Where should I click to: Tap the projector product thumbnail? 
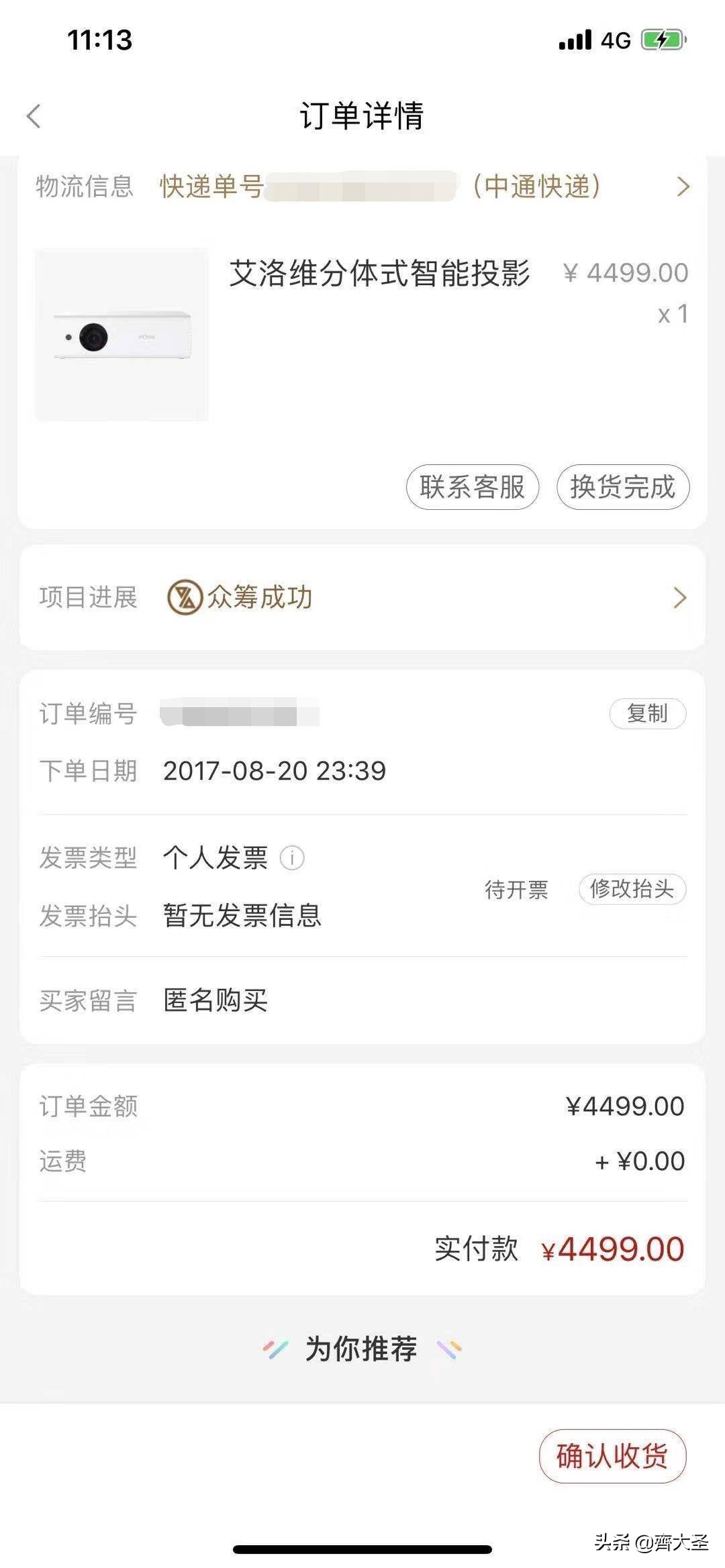122,333
